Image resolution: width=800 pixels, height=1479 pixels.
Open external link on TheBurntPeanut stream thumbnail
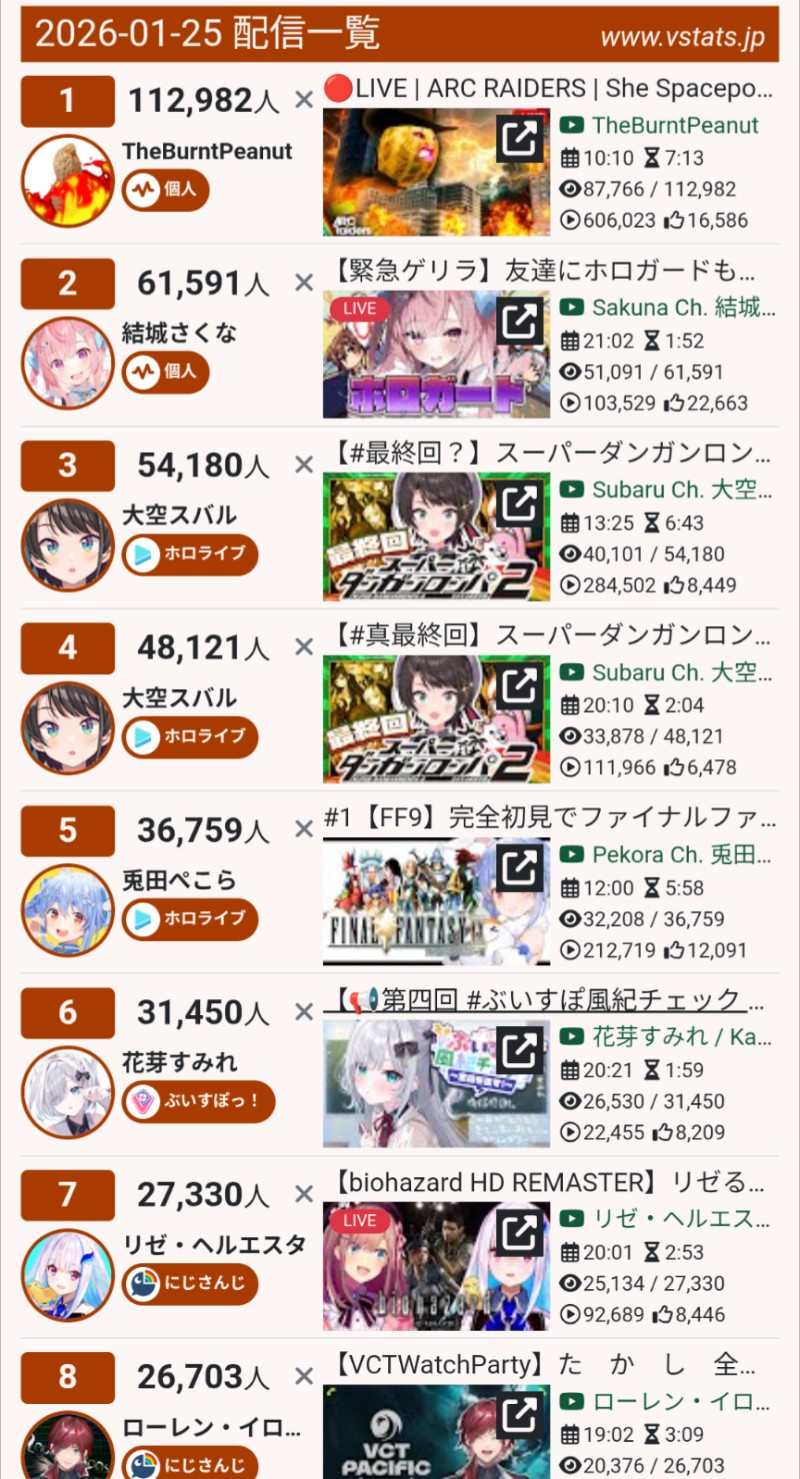(519, 140)
